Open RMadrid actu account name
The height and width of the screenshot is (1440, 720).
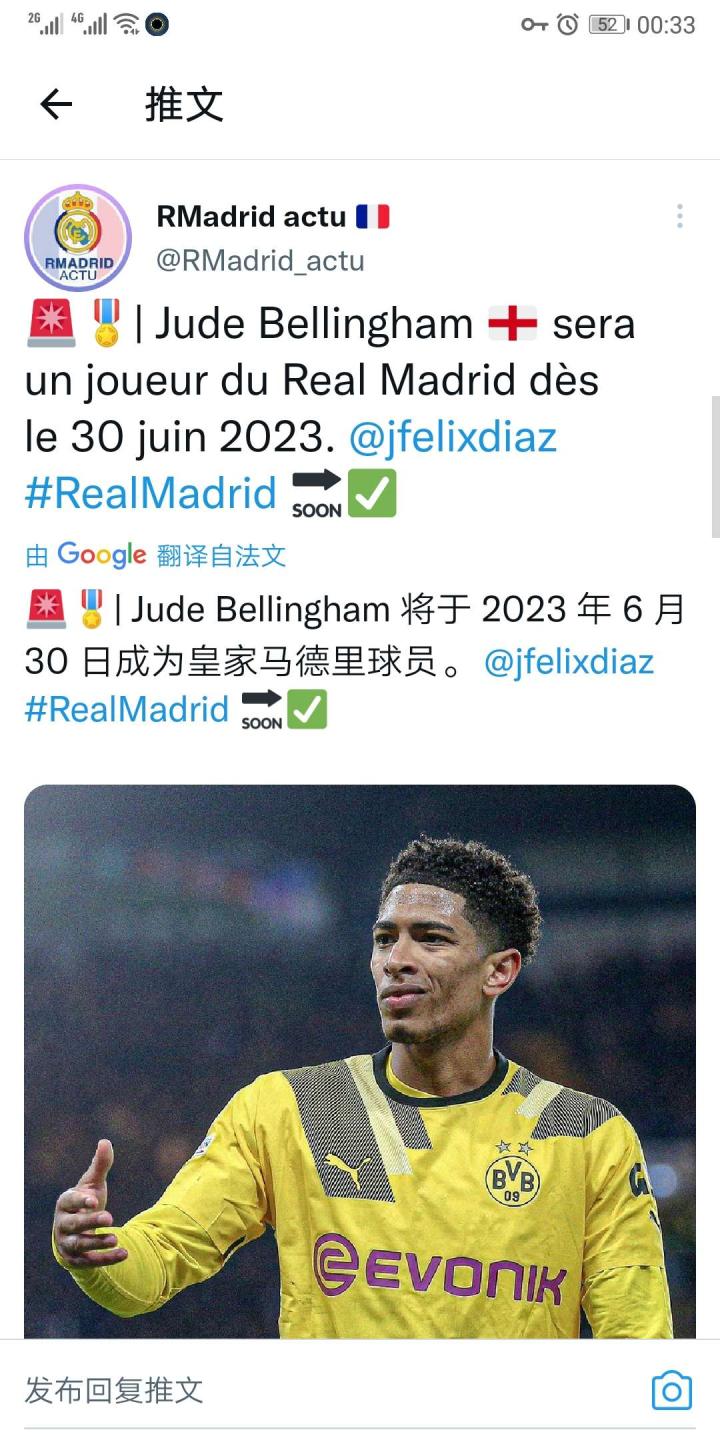pos(251,216)
